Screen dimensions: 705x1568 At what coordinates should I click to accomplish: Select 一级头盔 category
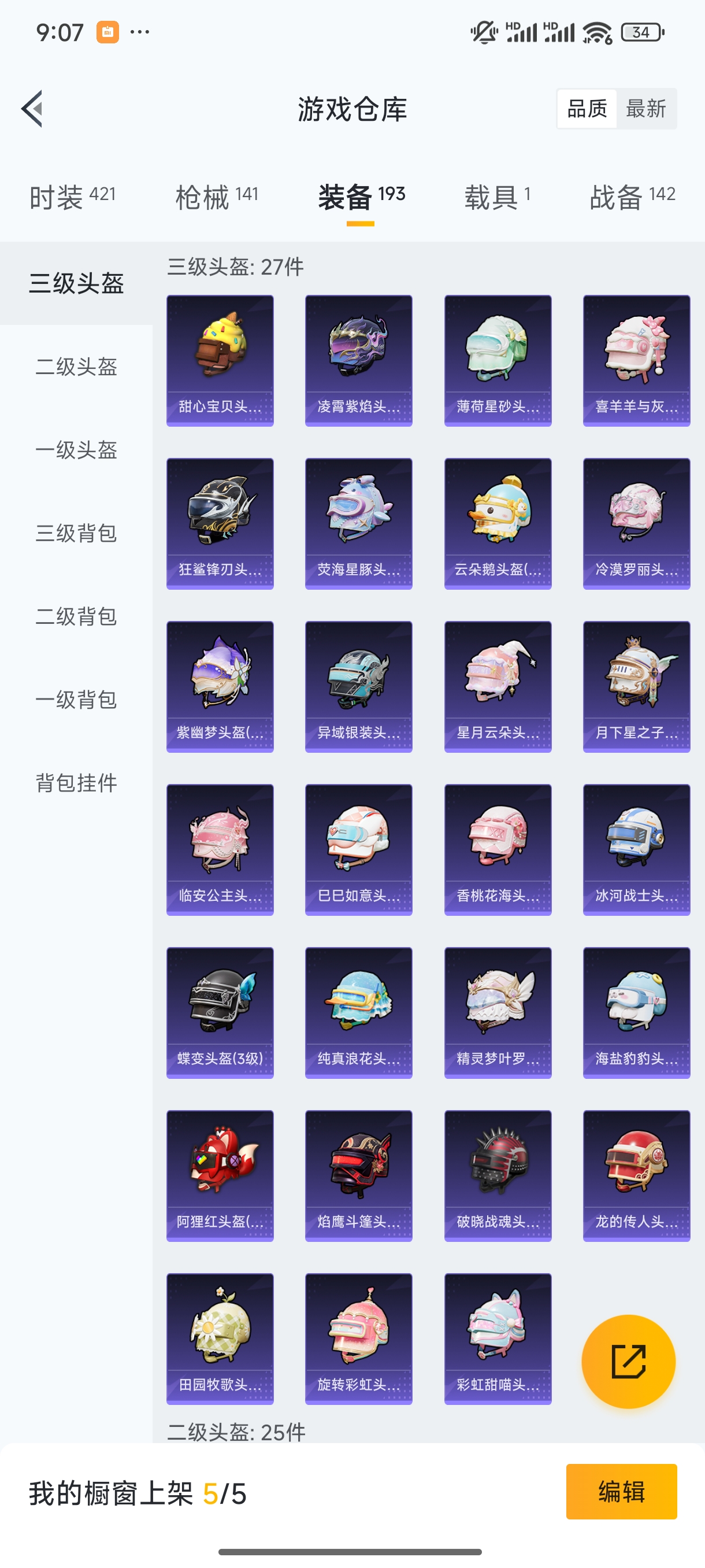coord(76,450)
